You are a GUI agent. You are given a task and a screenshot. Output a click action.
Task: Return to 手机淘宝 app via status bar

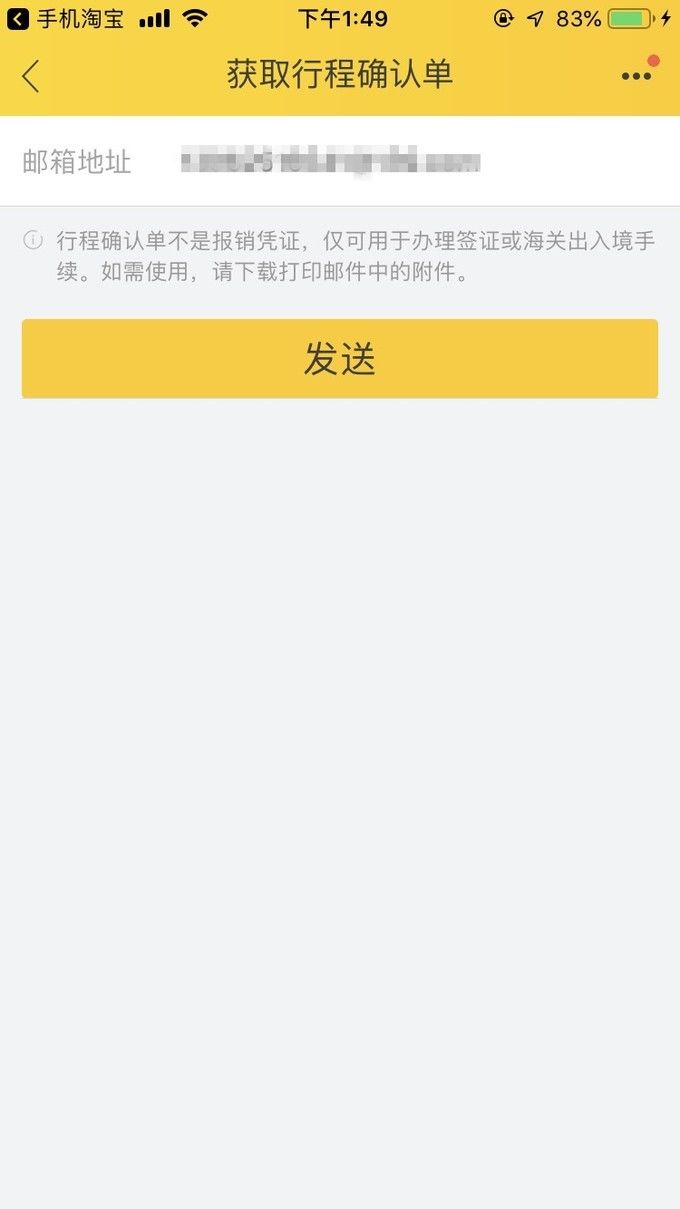click(66, 19)
